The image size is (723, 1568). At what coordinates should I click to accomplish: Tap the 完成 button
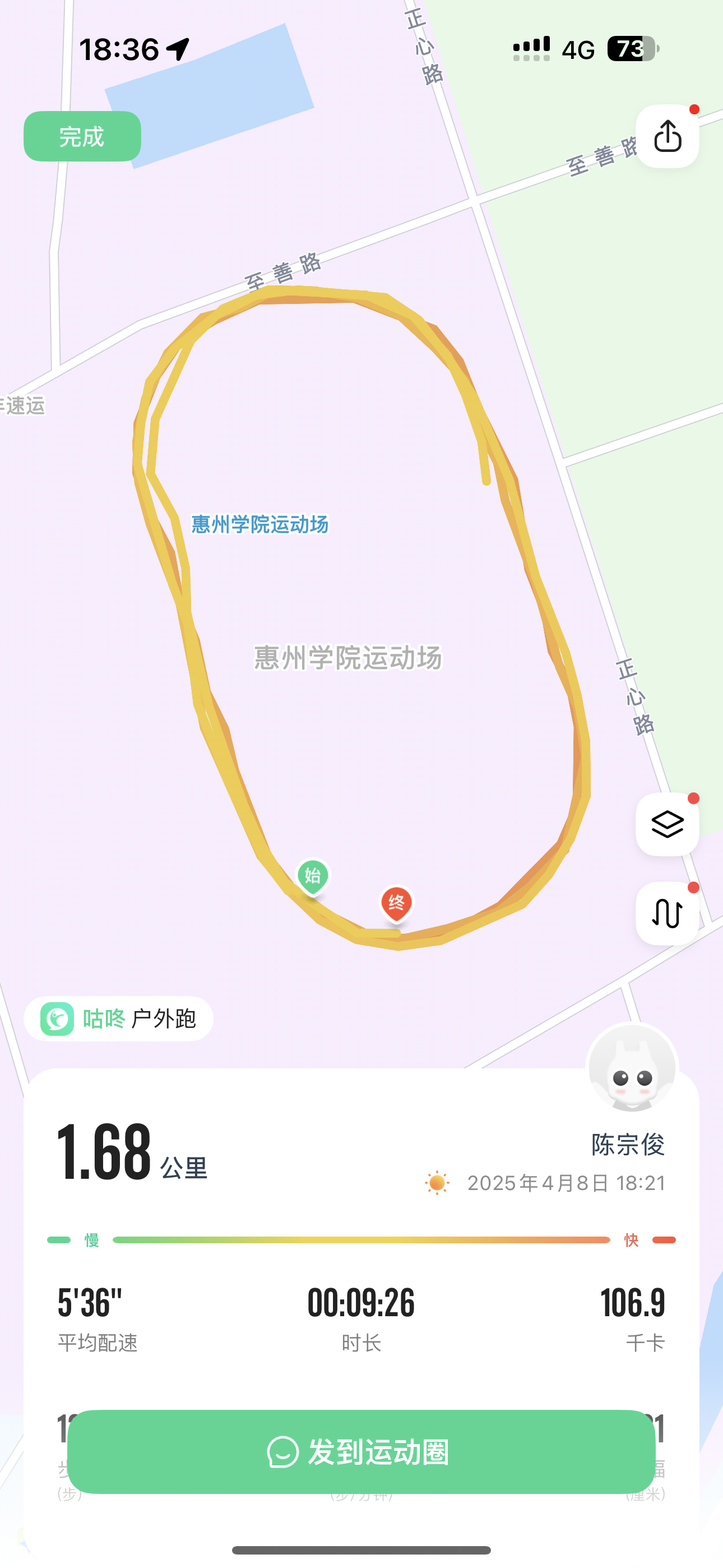82,136
